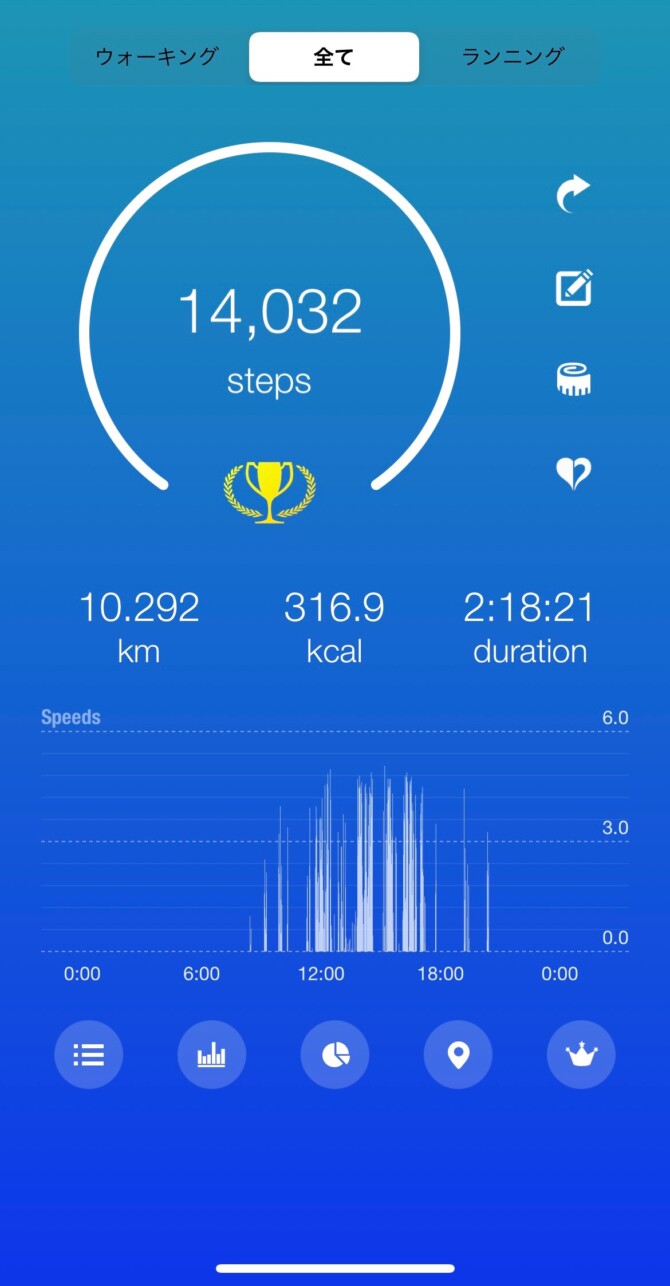Viewport: 670px width, 1286px height.
Task: Tap the gold trophy badge
Action: click(x=270, y=491)
